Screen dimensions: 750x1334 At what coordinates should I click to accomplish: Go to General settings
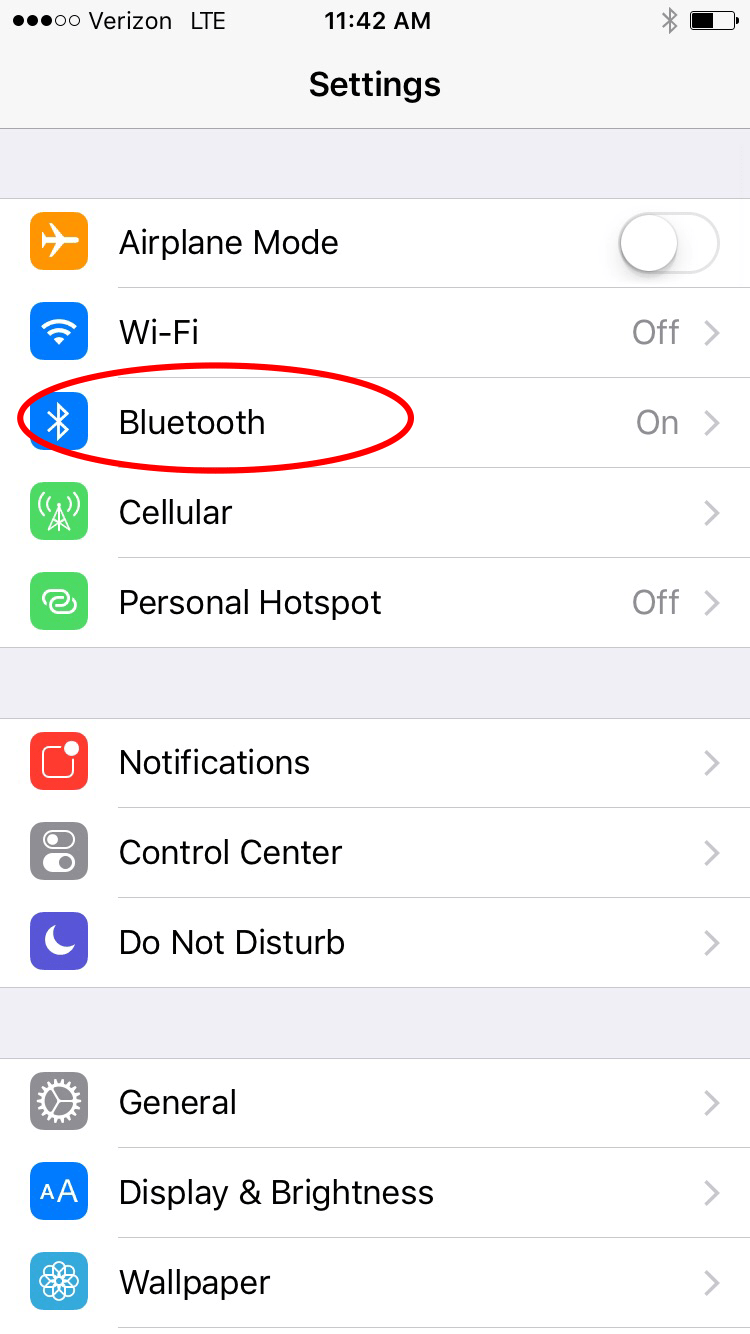[375, 1103]
